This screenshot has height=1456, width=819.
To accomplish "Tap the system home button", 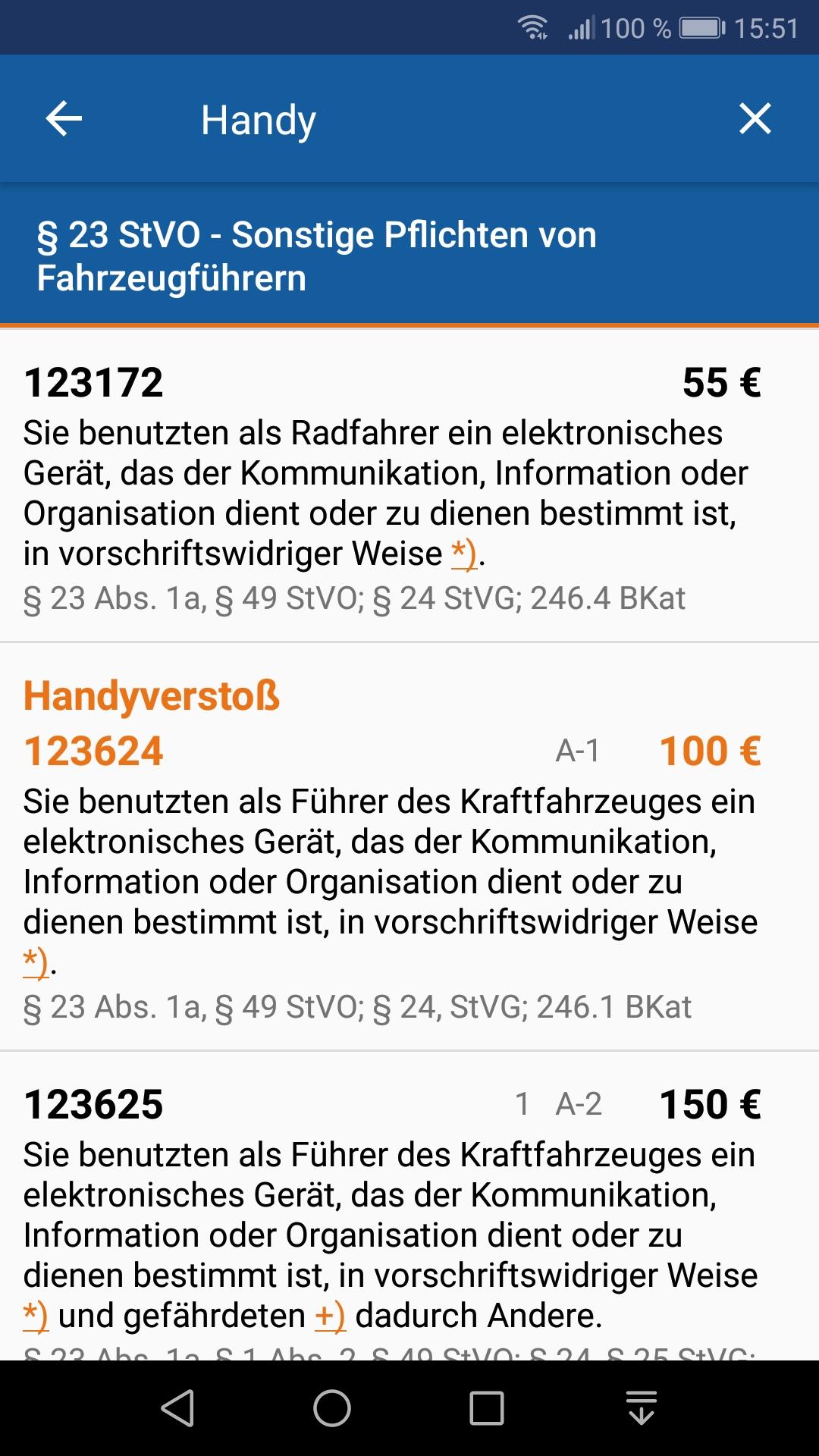I will (332, 1409).
